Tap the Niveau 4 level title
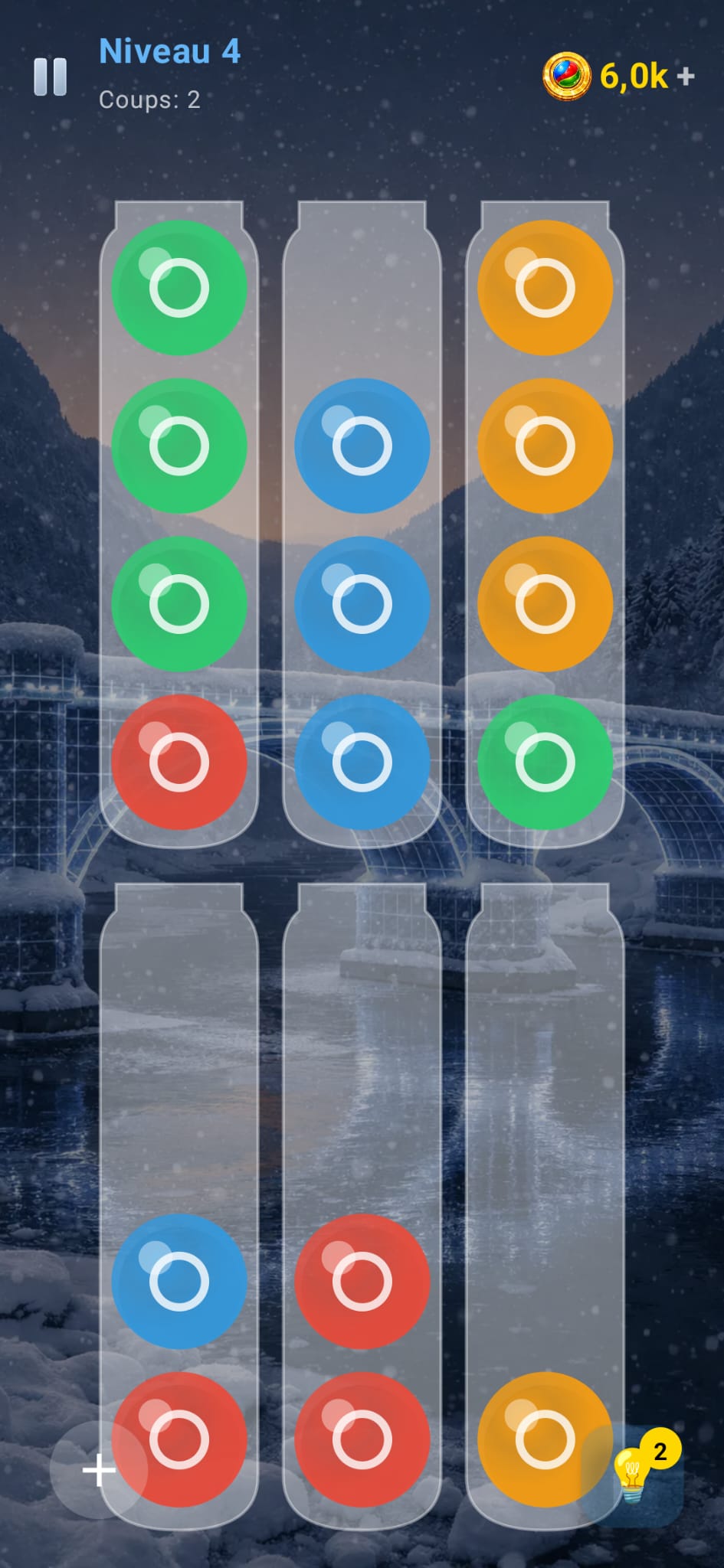This screenshot has width=724, height=1568. [x=169, y=50]
